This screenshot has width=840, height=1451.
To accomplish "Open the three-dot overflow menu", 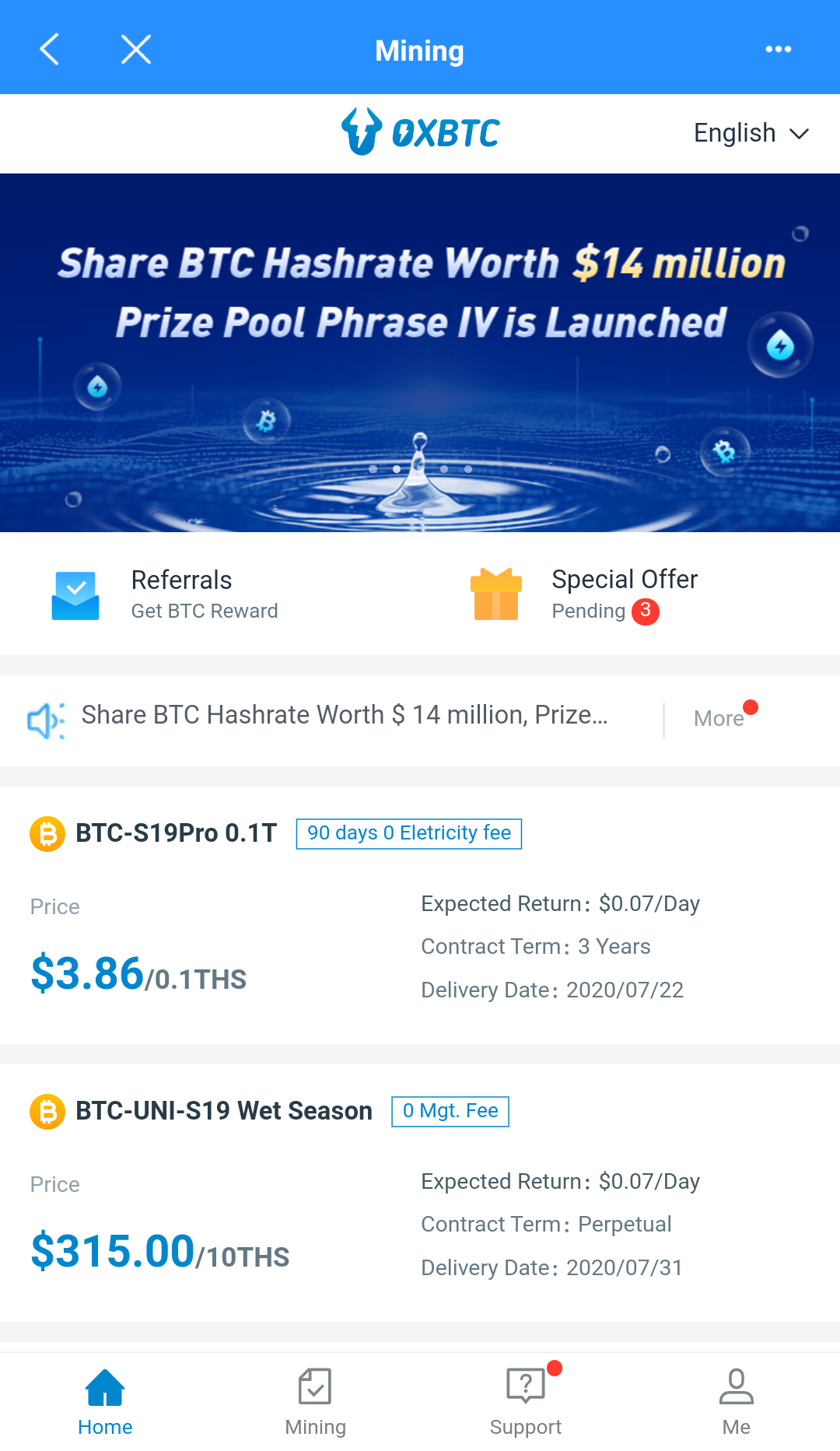I will 778,49.
